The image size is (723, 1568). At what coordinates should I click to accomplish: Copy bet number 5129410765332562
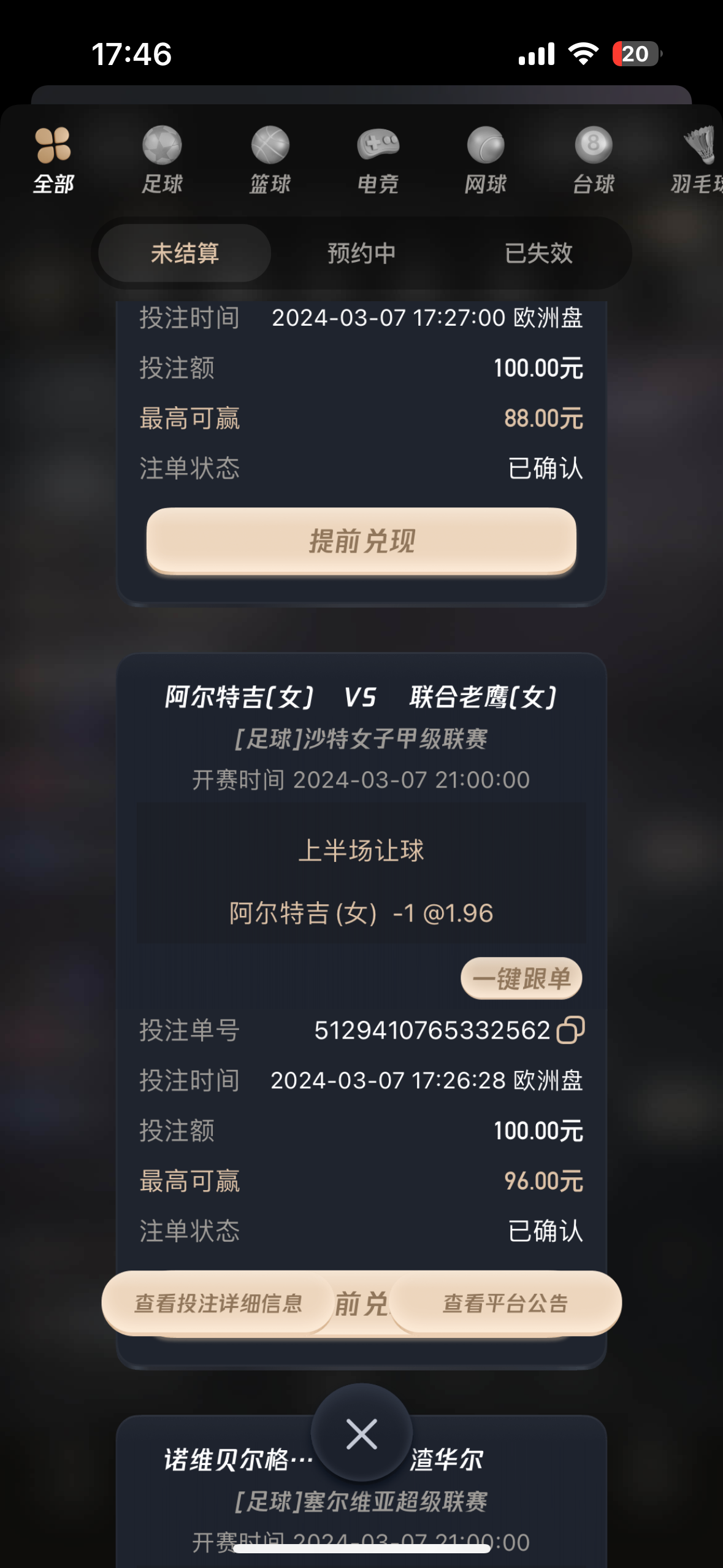point(570,1030)
